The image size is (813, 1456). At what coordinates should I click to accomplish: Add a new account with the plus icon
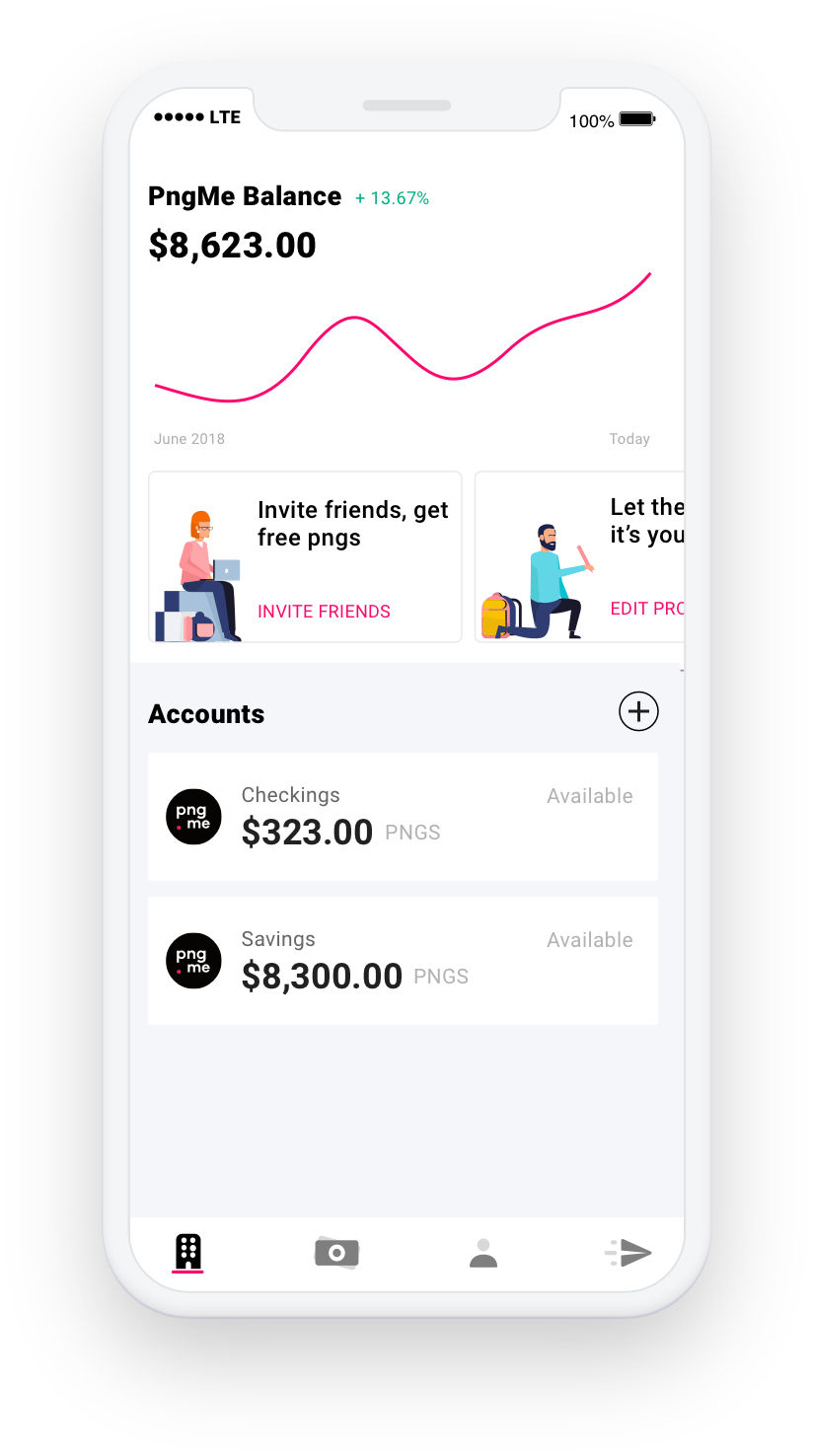(x=638, y=711)
